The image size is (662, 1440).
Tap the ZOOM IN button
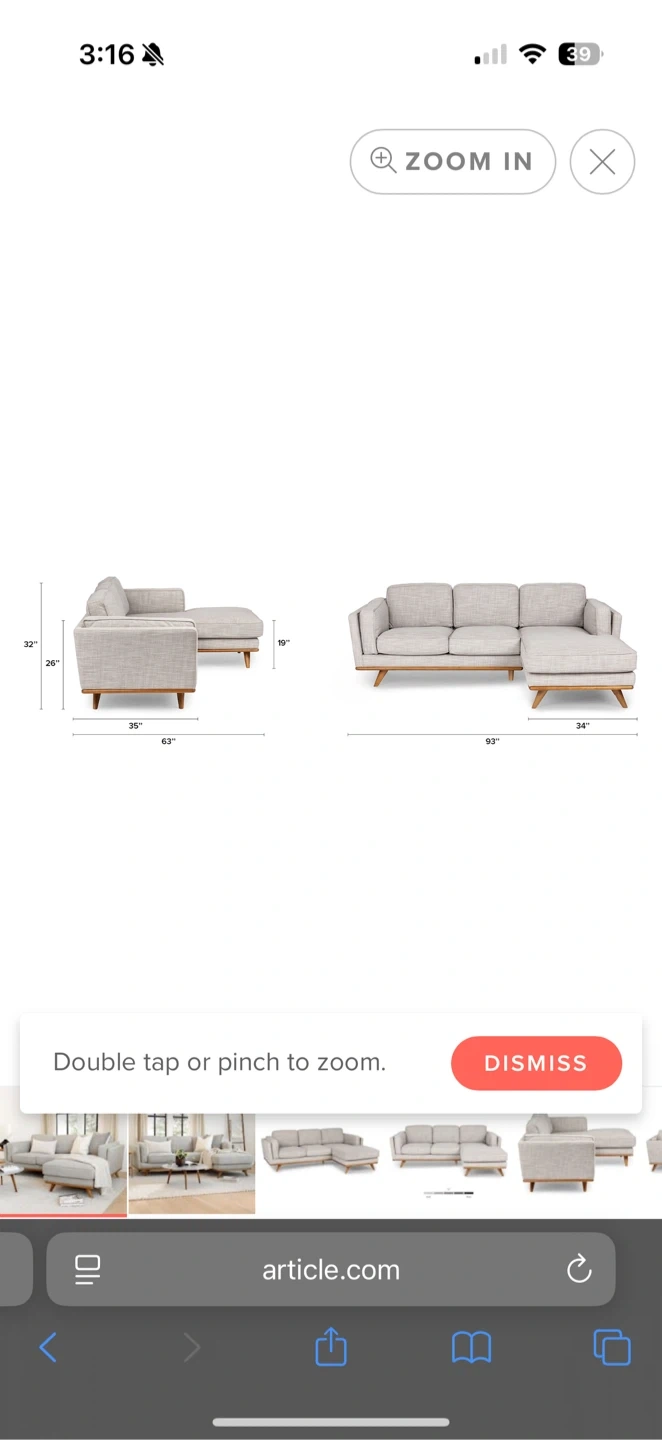point(452,161)
